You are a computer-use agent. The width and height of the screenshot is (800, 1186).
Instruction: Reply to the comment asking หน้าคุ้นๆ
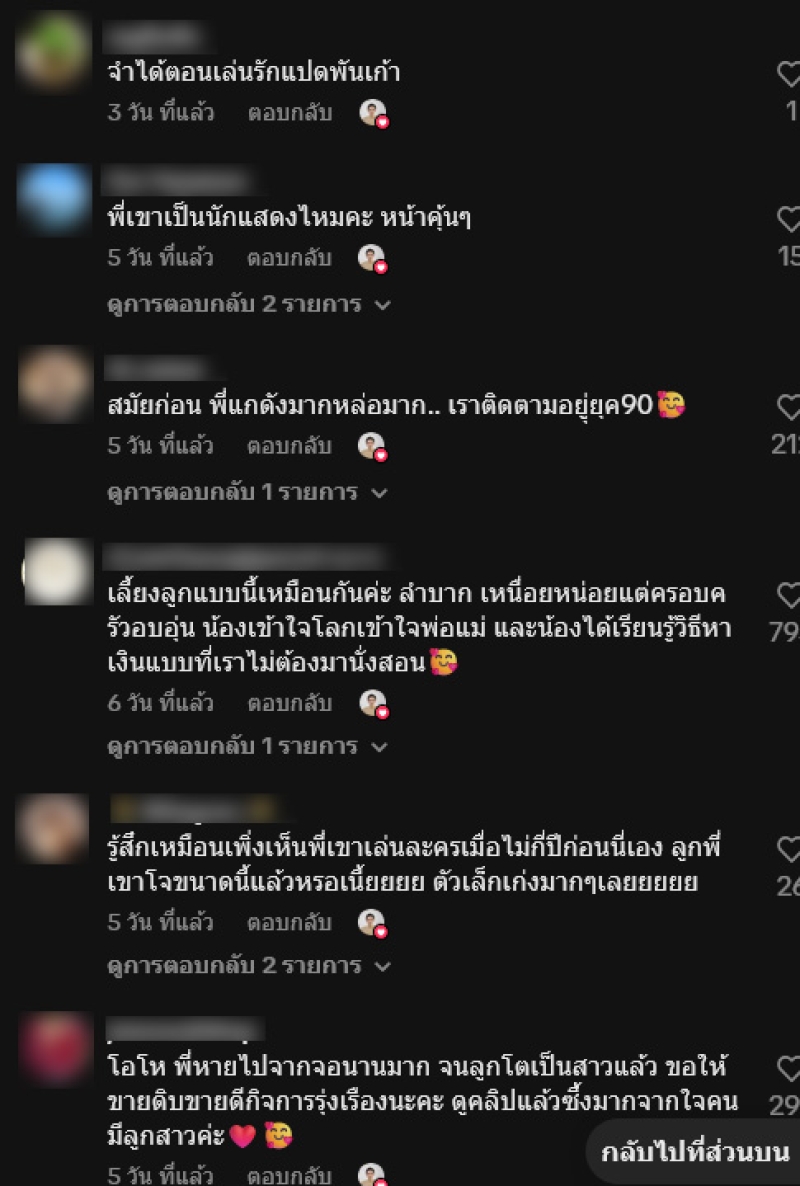pyautogui.click(x=289, y=258)
